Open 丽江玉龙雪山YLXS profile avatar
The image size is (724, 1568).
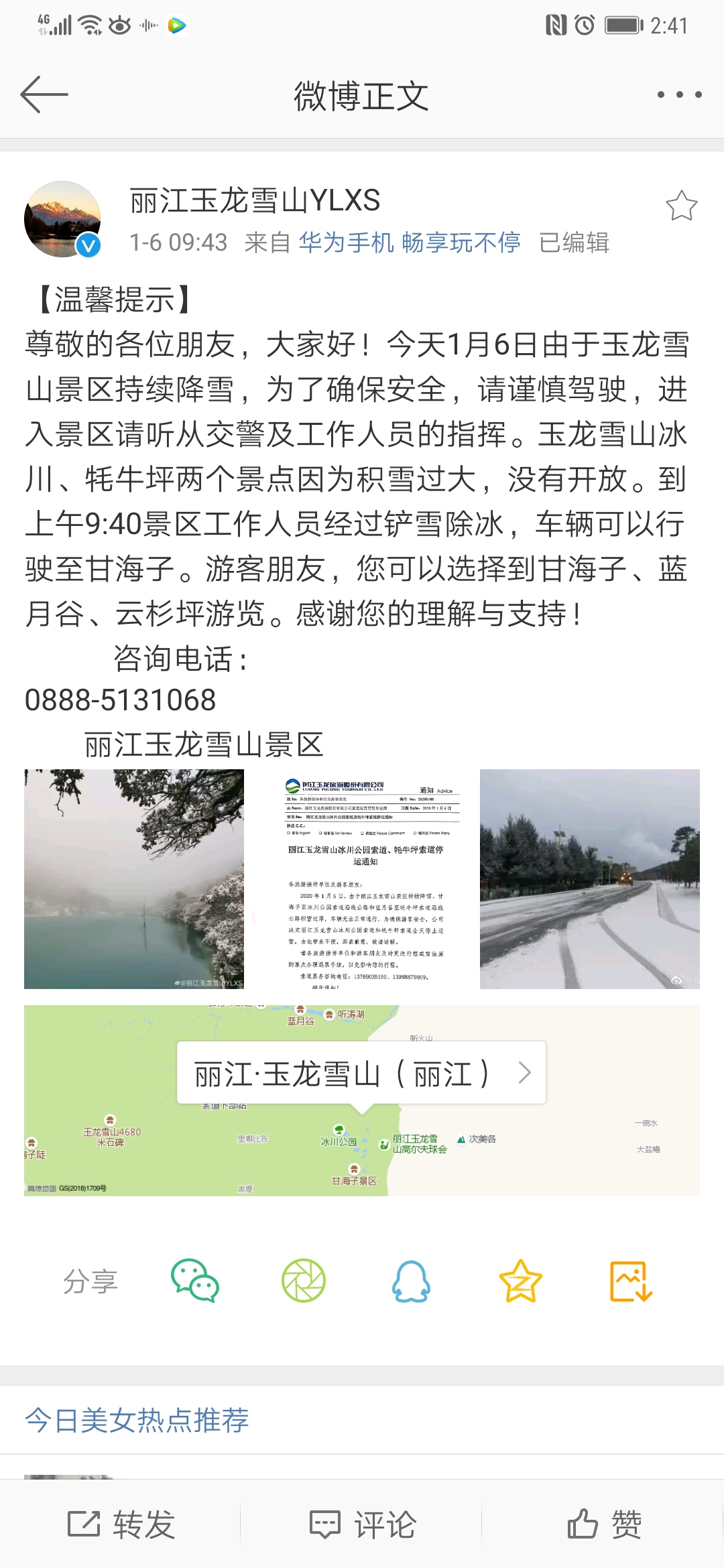(x=62, y=219)
